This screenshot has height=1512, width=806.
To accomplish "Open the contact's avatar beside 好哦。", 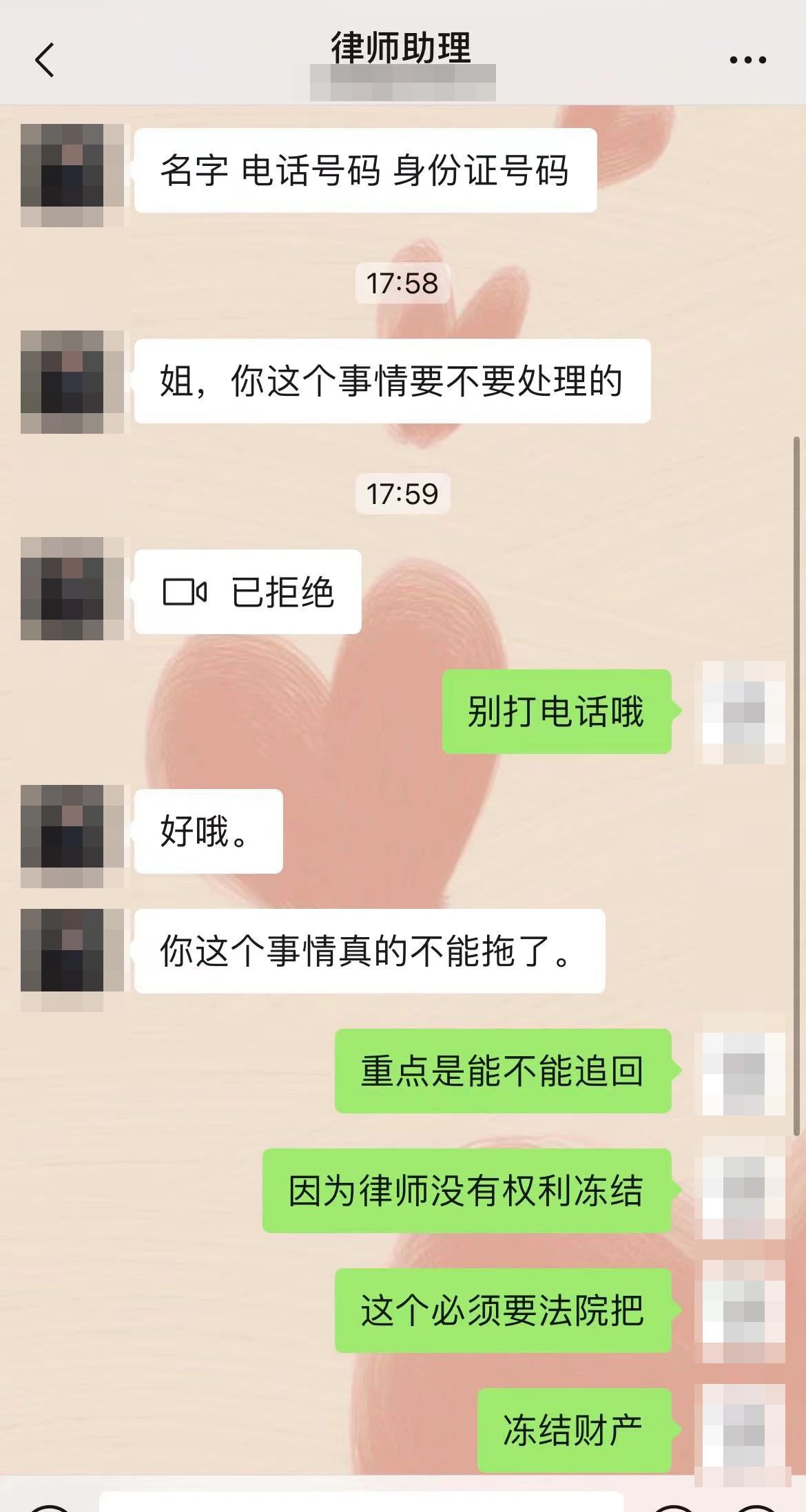I will (72, 835).
